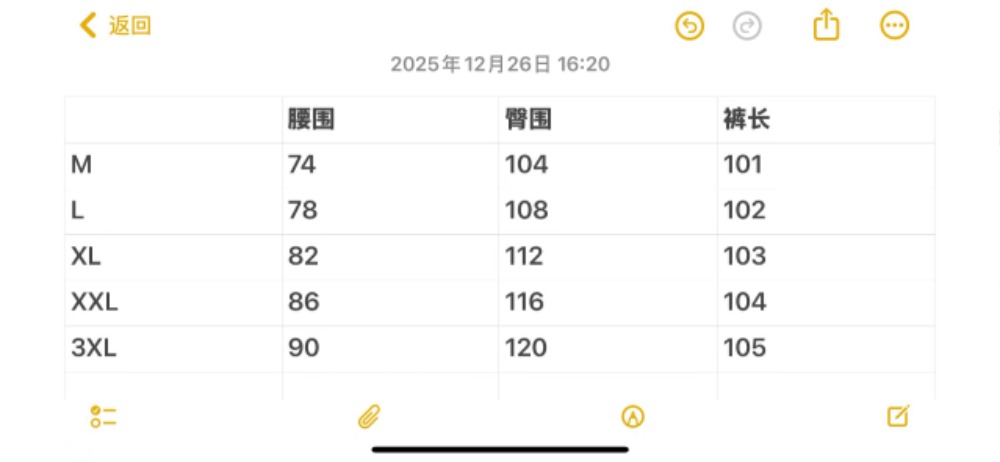Compose a new note
The height and width of the screenshot is (462, 1000).
point(898,416)
